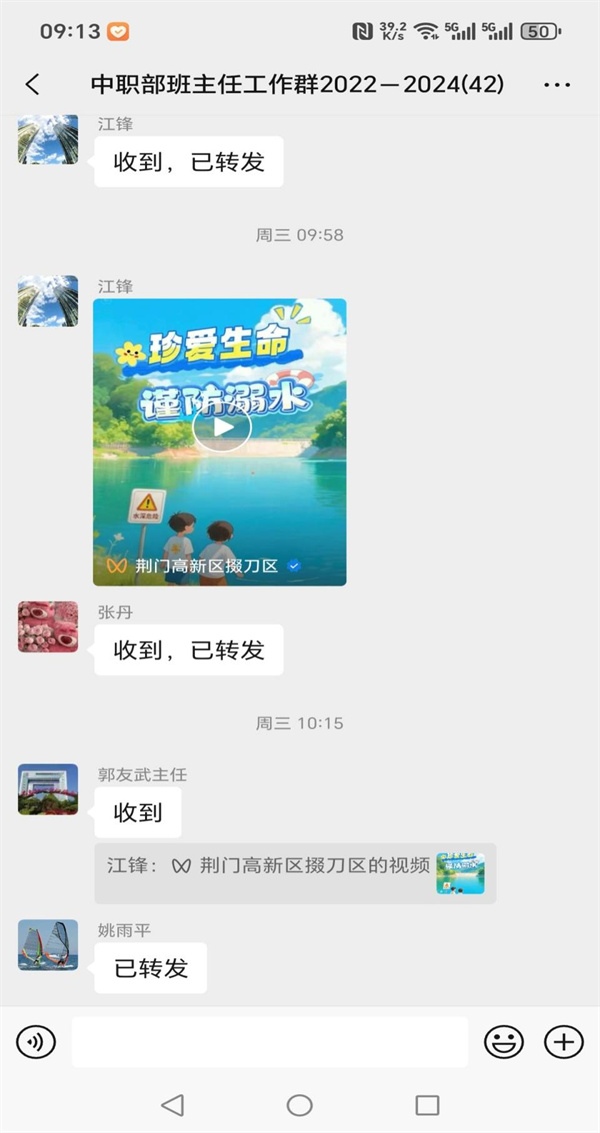Screen dimensions: 600x1133
Task: Open 郭友武主任's profile avatar
Action: tap(48, 789)
